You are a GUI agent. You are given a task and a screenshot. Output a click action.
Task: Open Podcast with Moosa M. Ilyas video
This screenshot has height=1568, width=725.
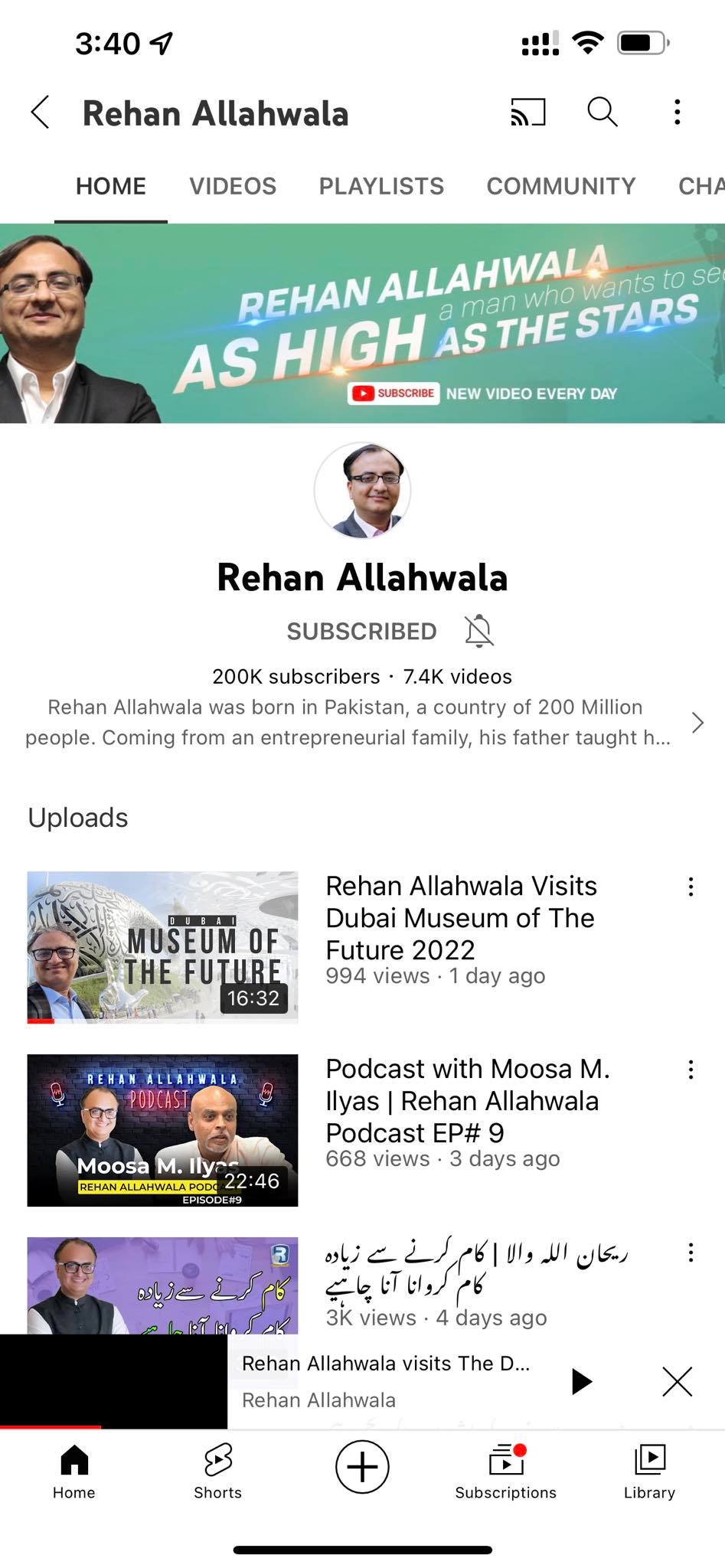click(x=162, y=1130)
